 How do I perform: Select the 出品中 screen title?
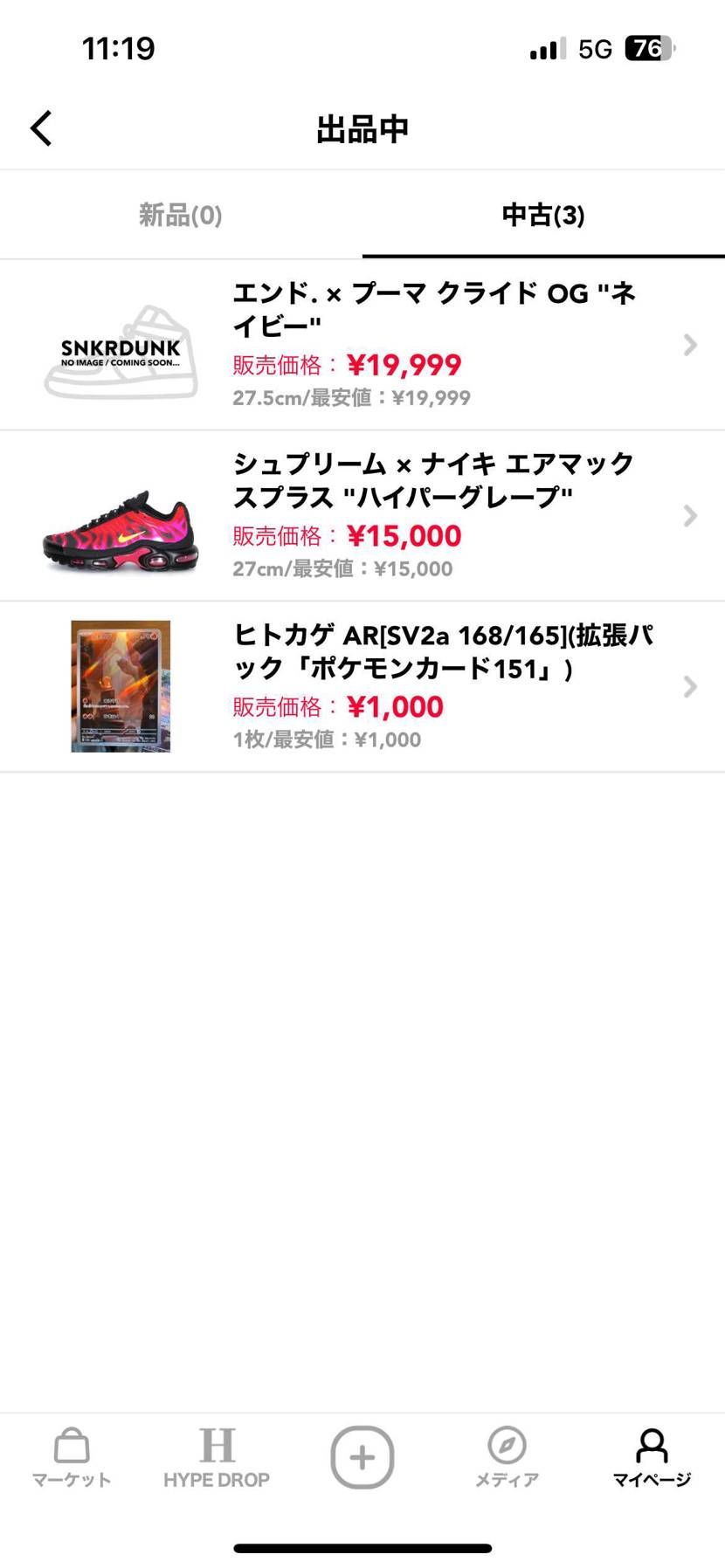tap(362, 127)
